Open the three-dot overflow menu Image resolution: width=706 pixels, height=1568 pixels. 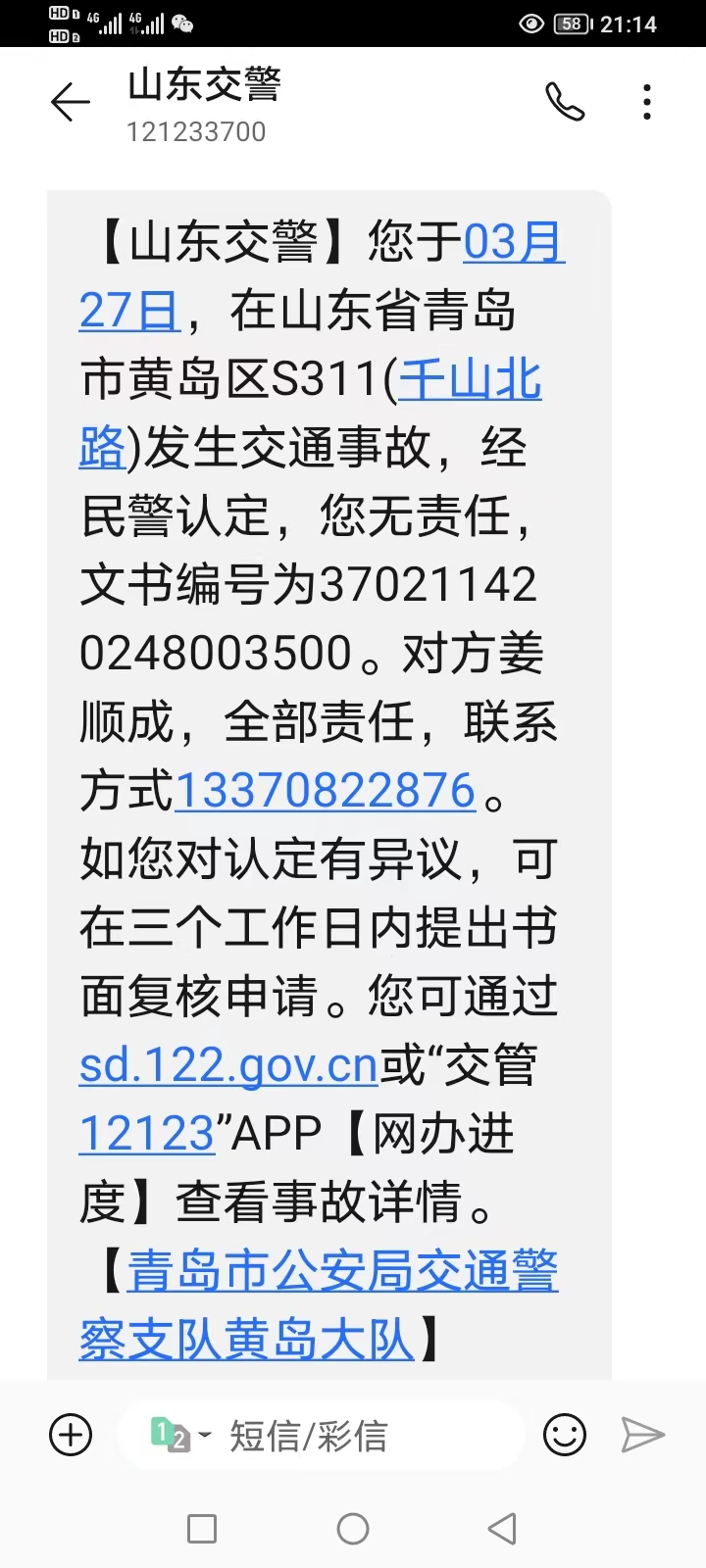tap(646, 102)
